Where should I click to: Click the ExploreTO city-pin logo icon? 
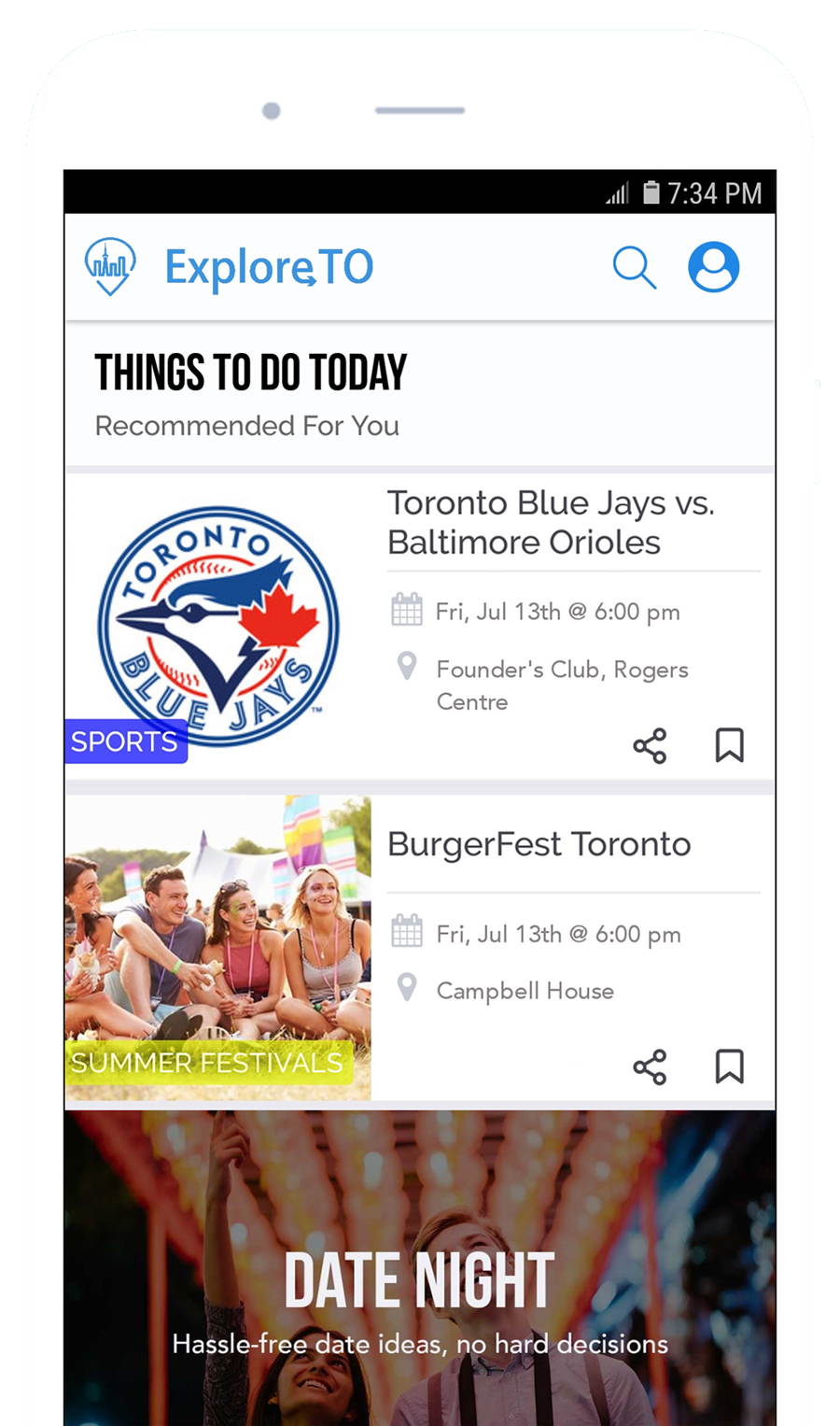pos(109,265)
